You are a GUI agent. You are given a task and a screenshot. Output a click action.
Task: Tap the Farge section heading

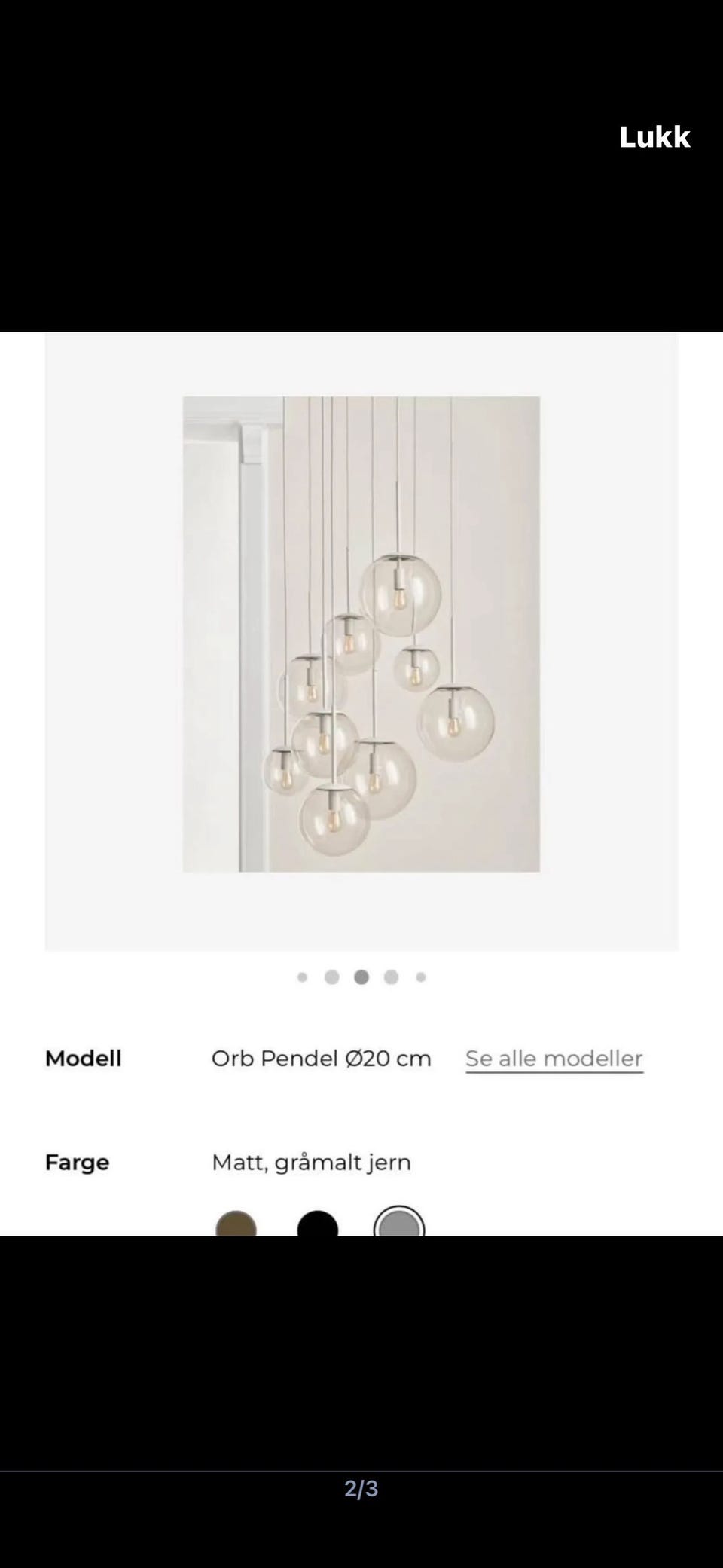coord(77,1162)
